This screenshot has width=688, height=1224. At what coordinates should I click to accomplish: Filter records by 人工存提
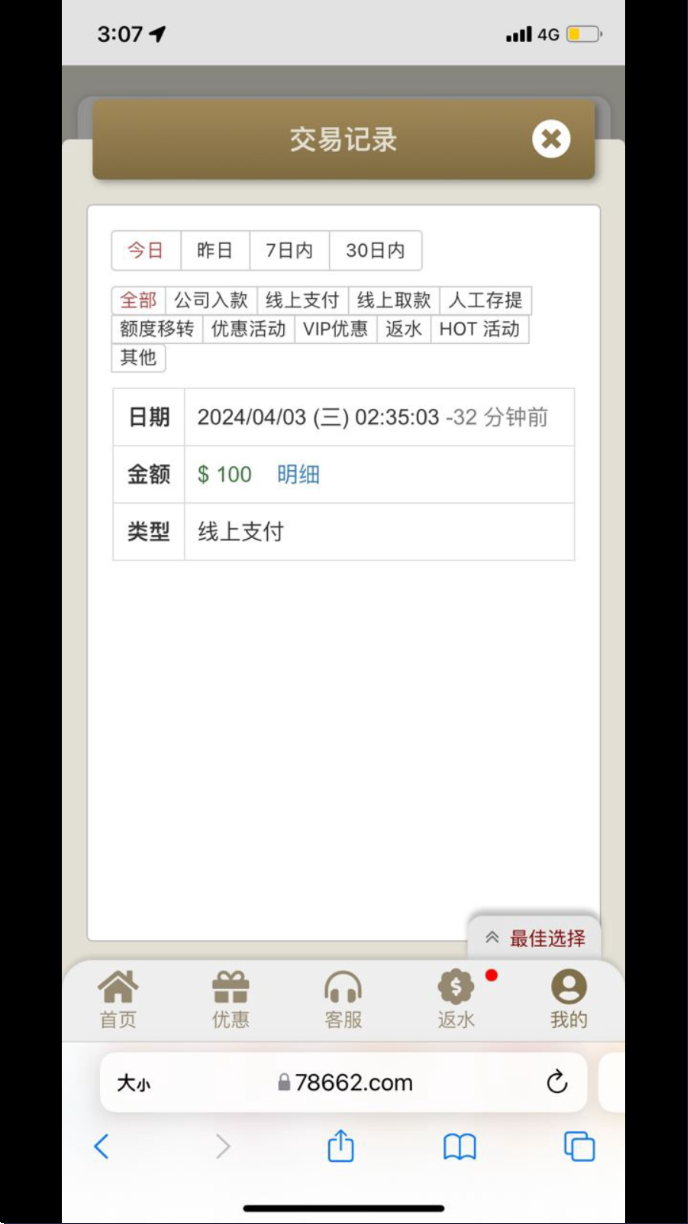click(486, 301)
